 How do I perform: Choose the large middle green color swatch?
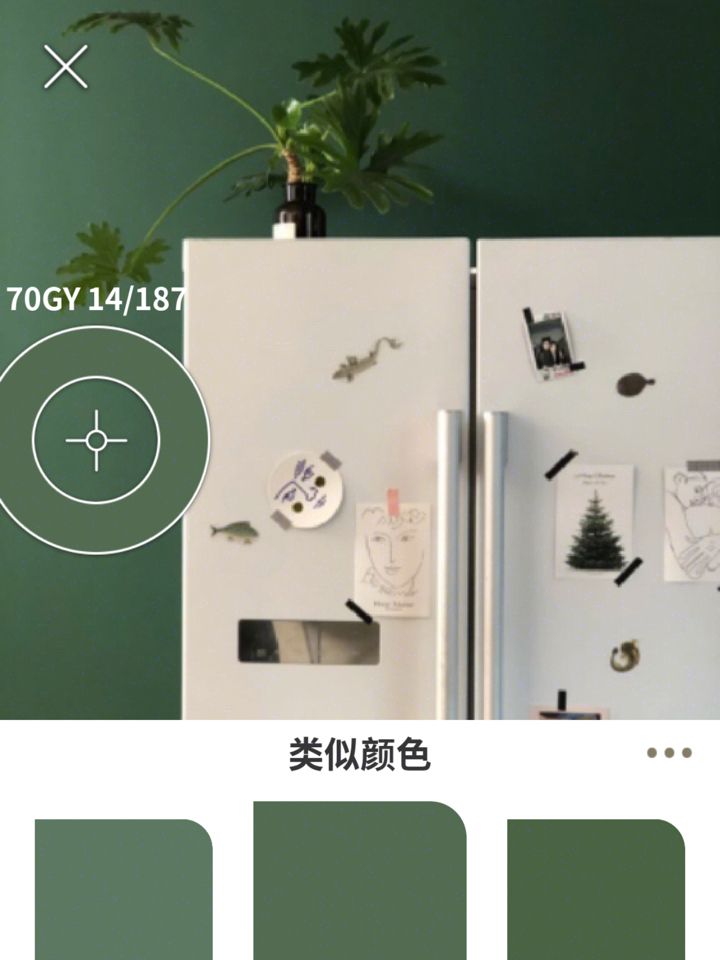pyautogui.click(x=359, y=880)
